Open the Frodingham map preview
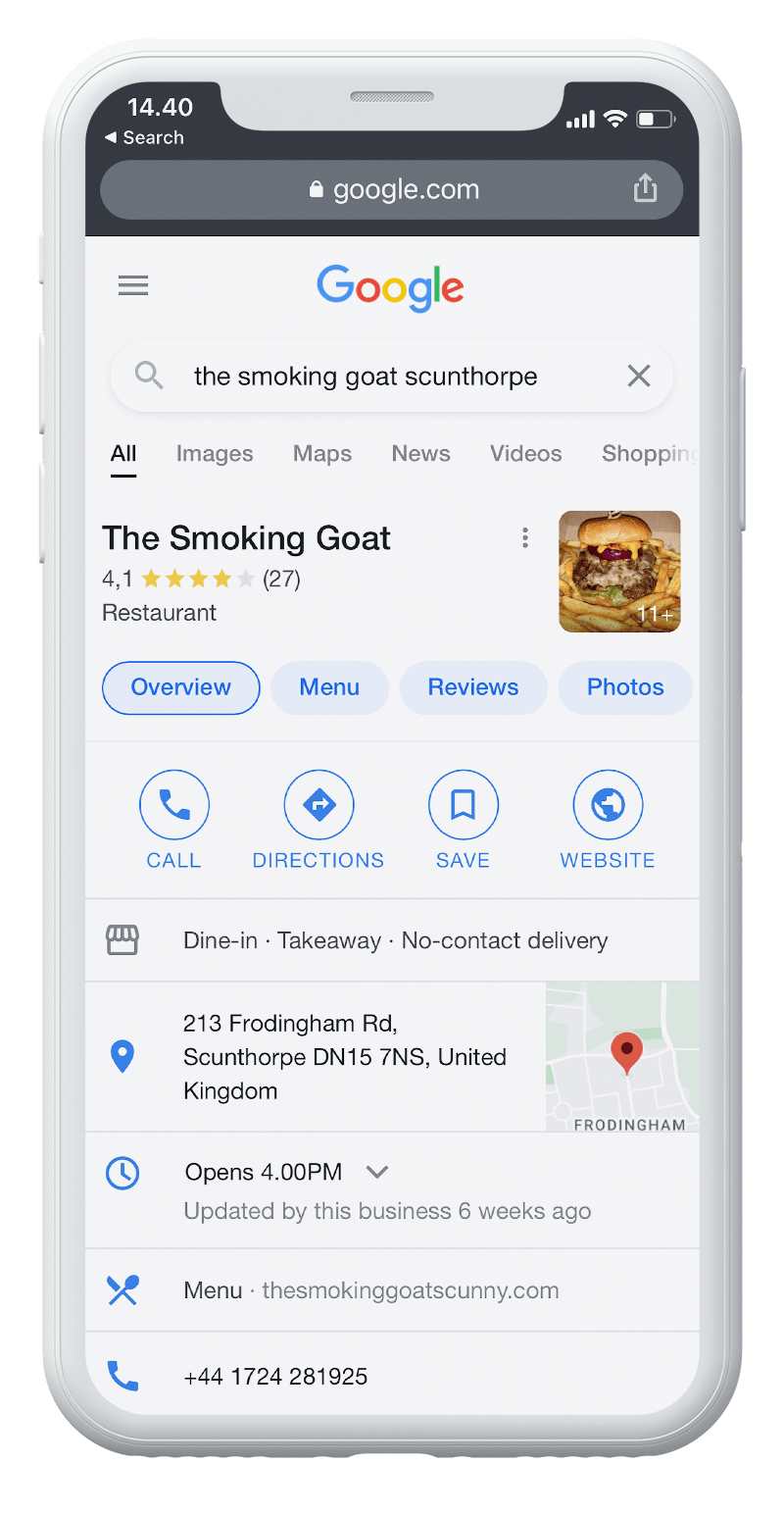The height and width of the screenshot is (1514, 784). pyautogui.click(x=622, y=1057)
